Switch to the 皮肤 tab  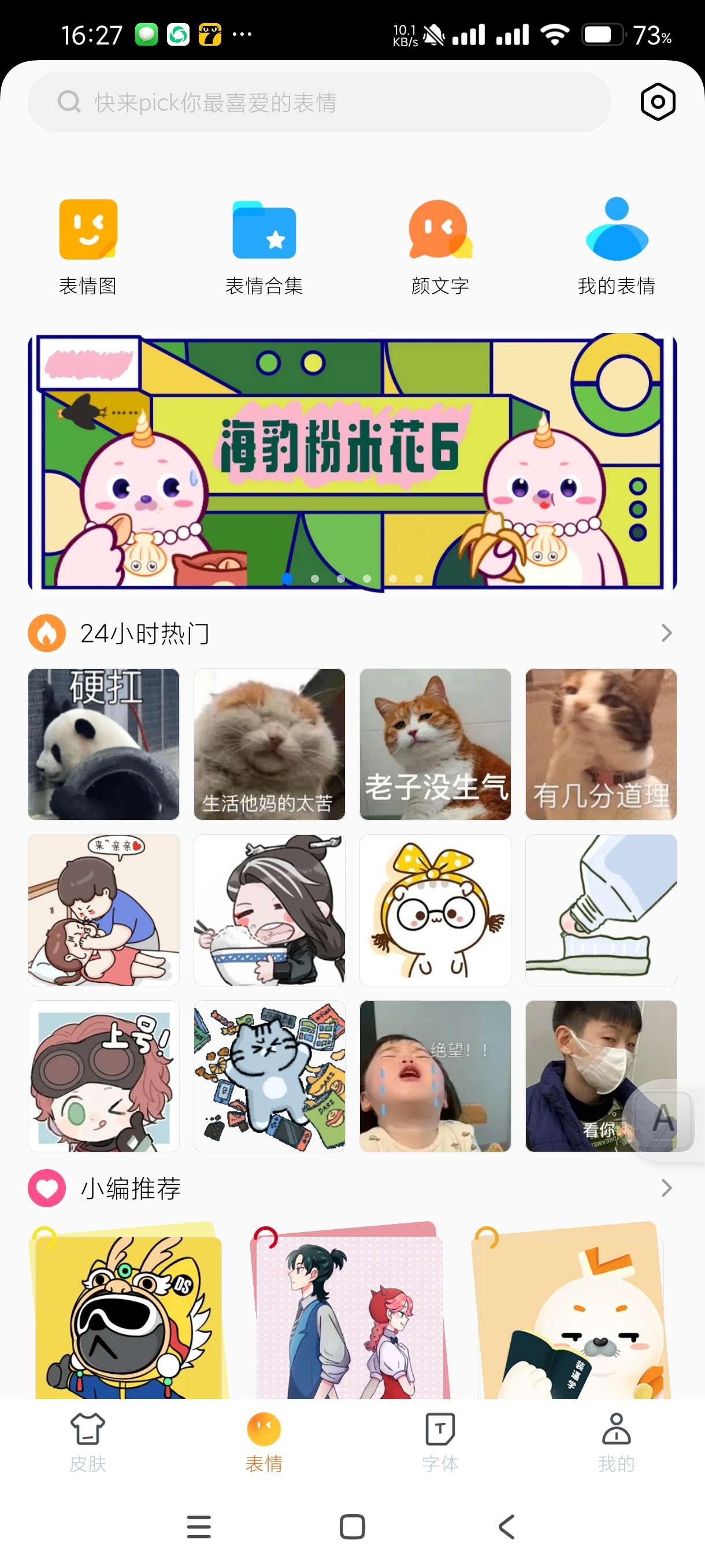tap(88, 1441)
